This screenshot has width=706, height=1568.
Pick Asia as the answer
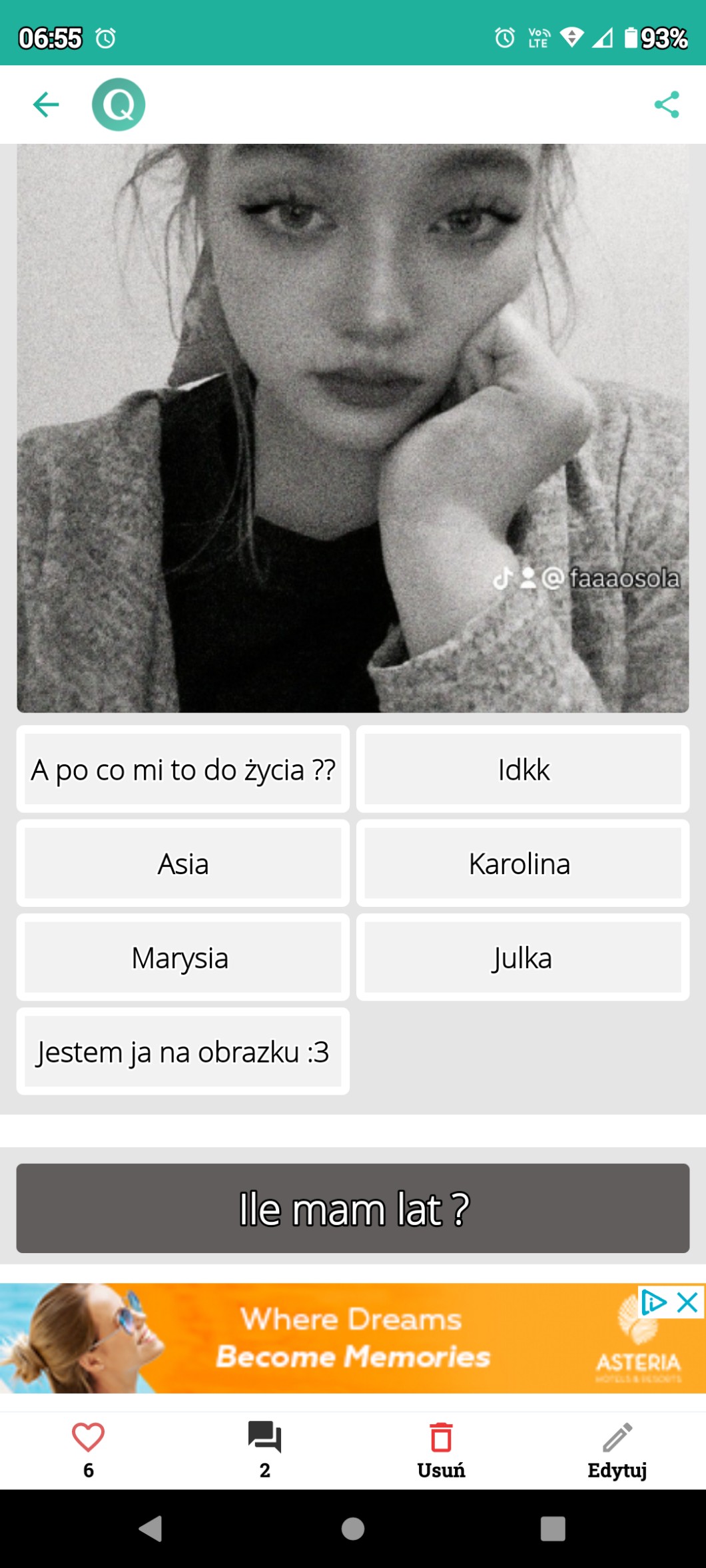coord(183,864)
